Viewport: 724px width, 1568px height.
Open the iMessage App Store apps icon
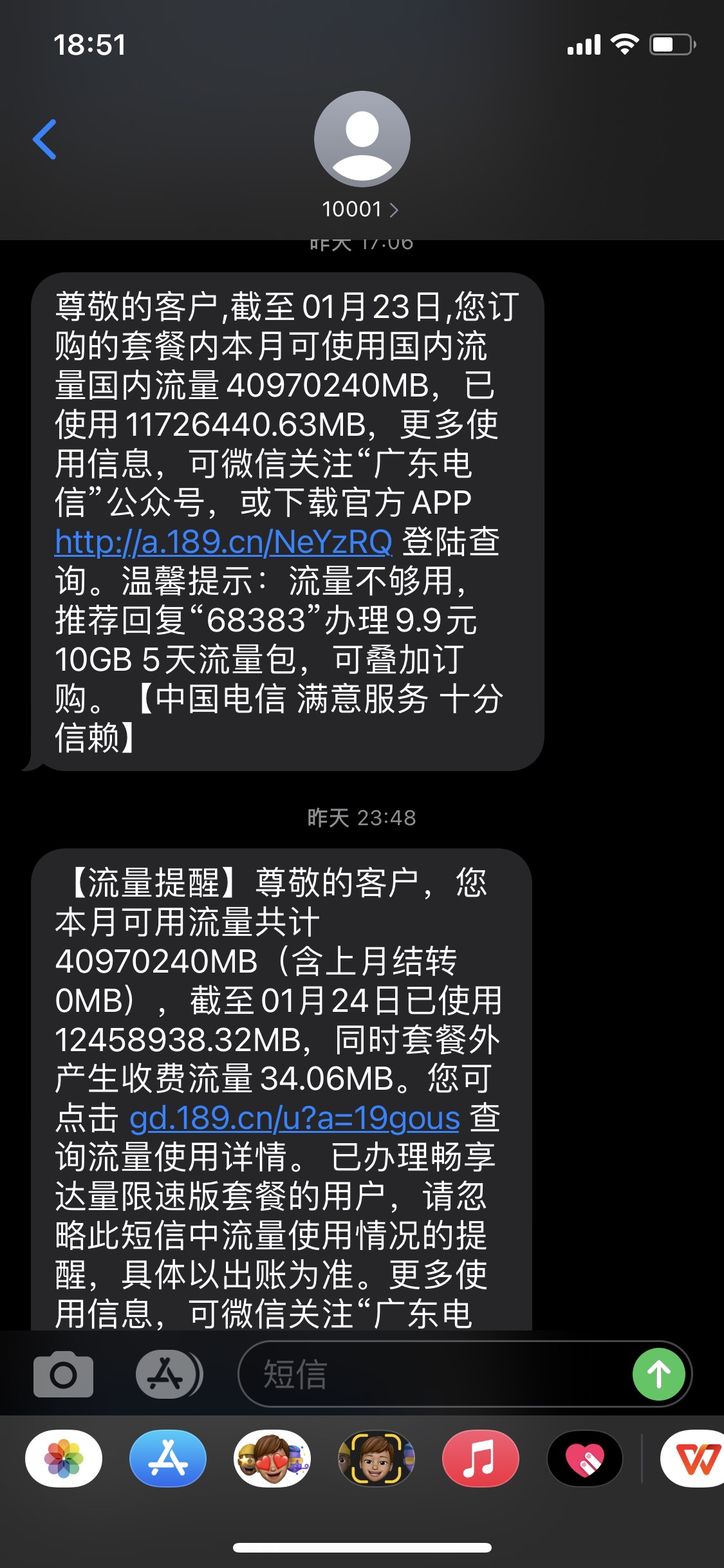point(166,1375)
